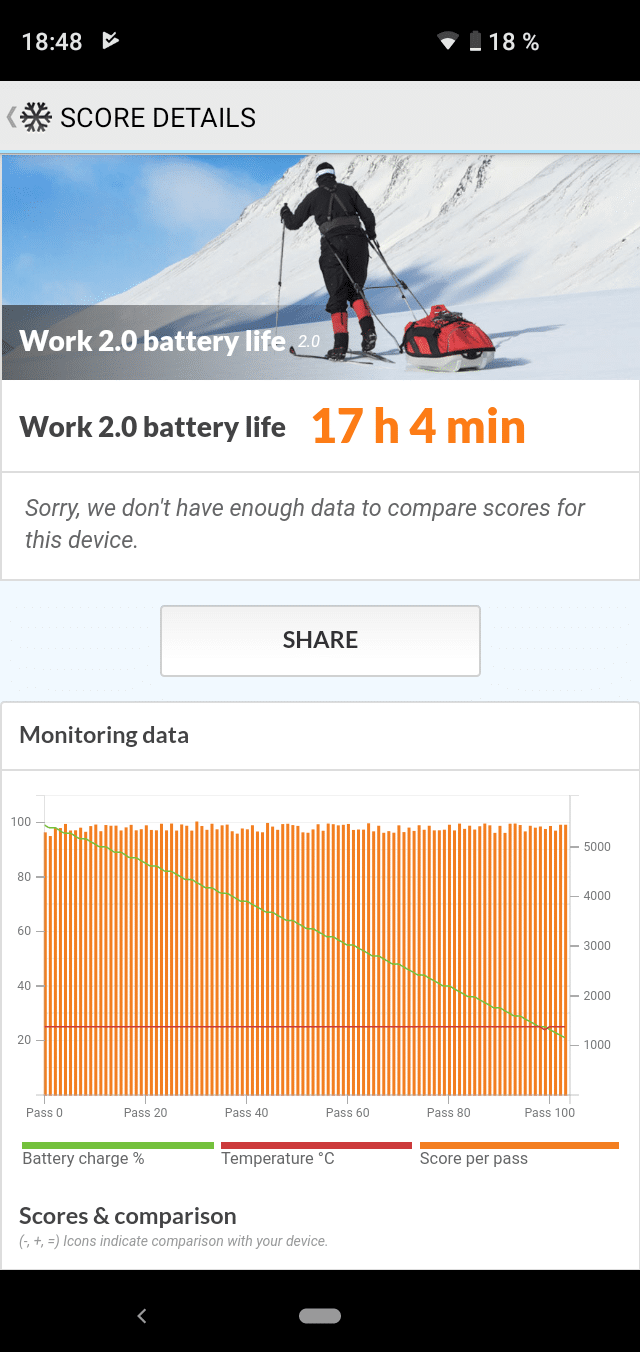Tap the system back arrow

click(142, 1316)
